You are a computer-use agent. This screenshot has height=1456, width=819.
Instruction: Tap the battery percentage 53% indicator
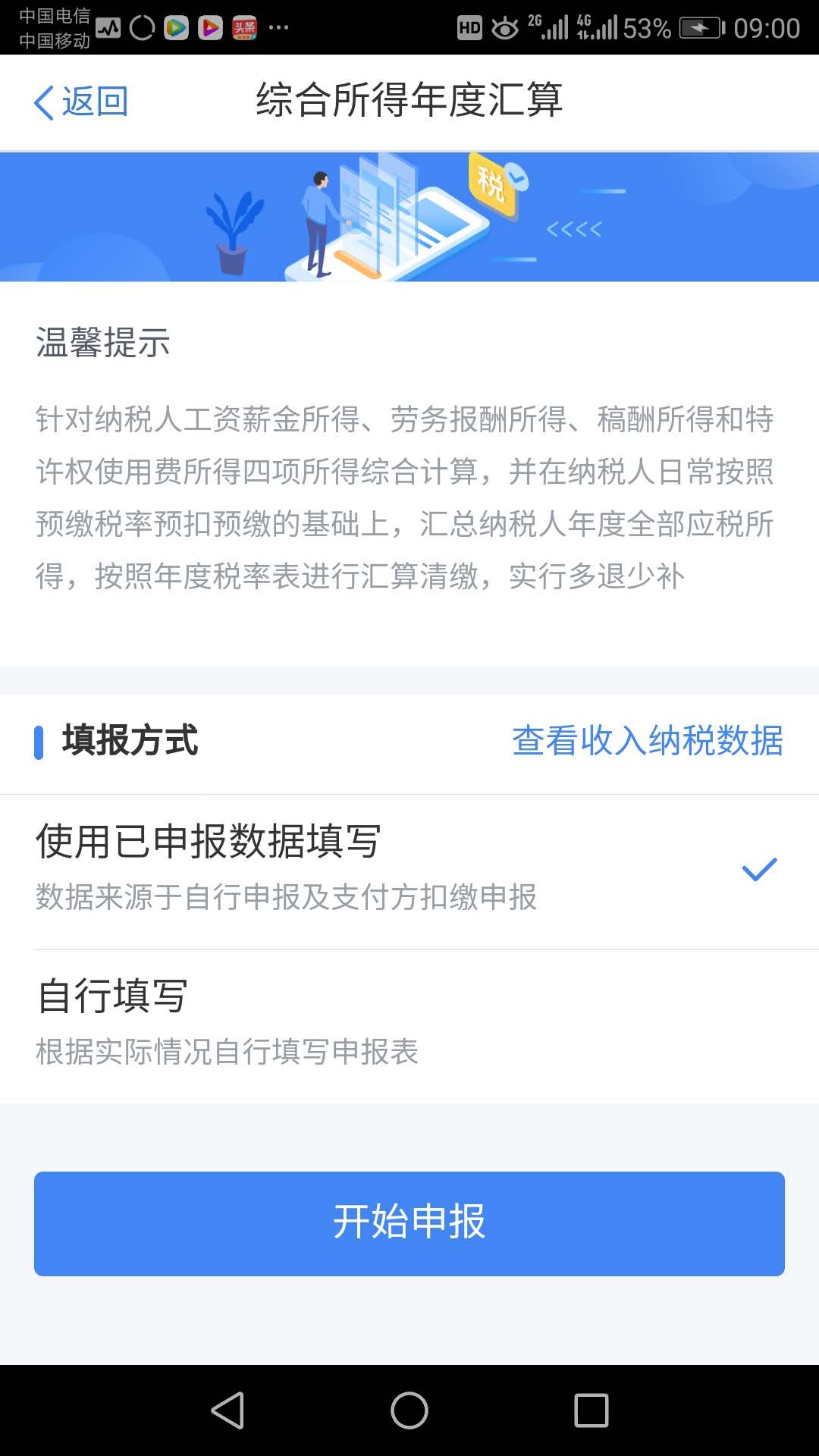pyautogui.click(x=646, y=25)
